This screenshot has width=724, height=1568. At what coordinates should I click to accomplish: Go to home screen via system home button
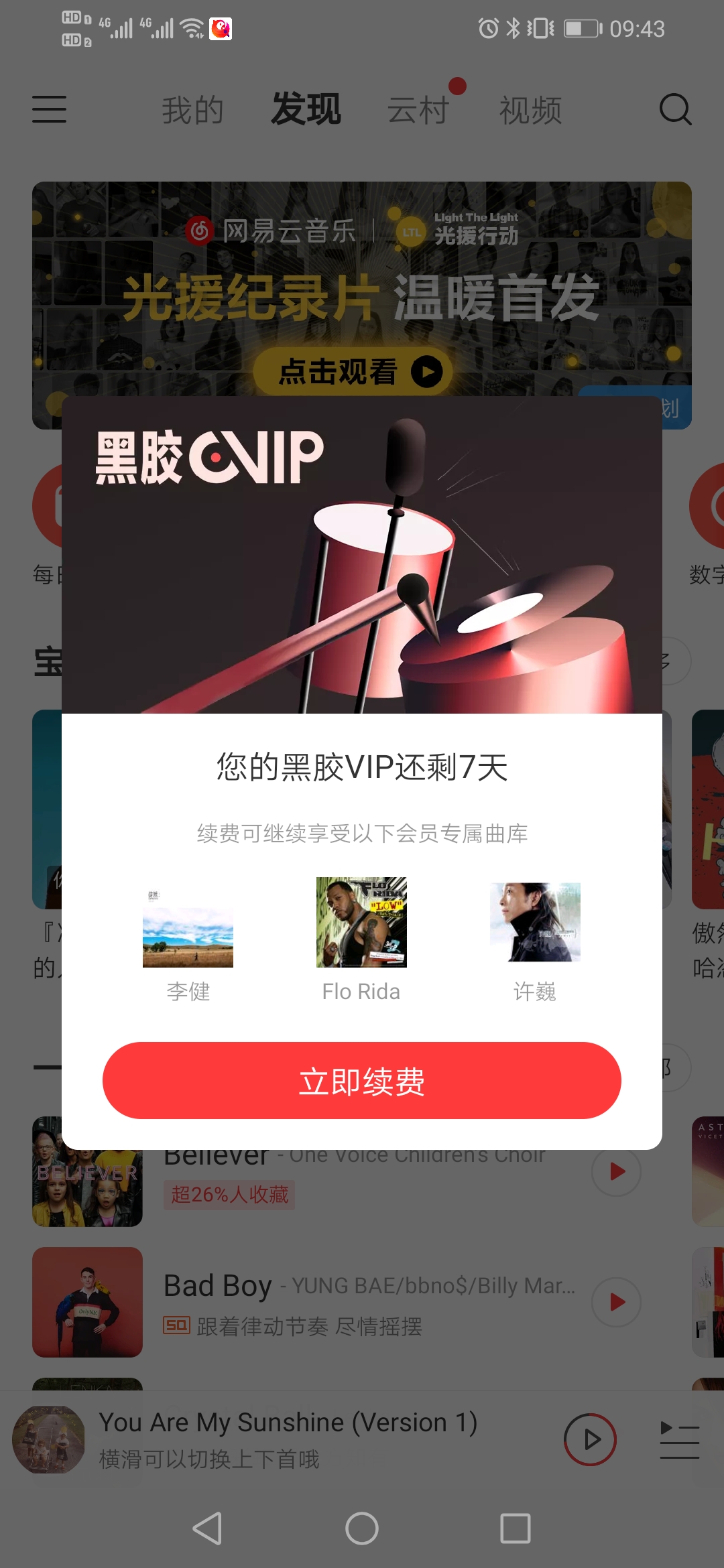pos(362,1528)
